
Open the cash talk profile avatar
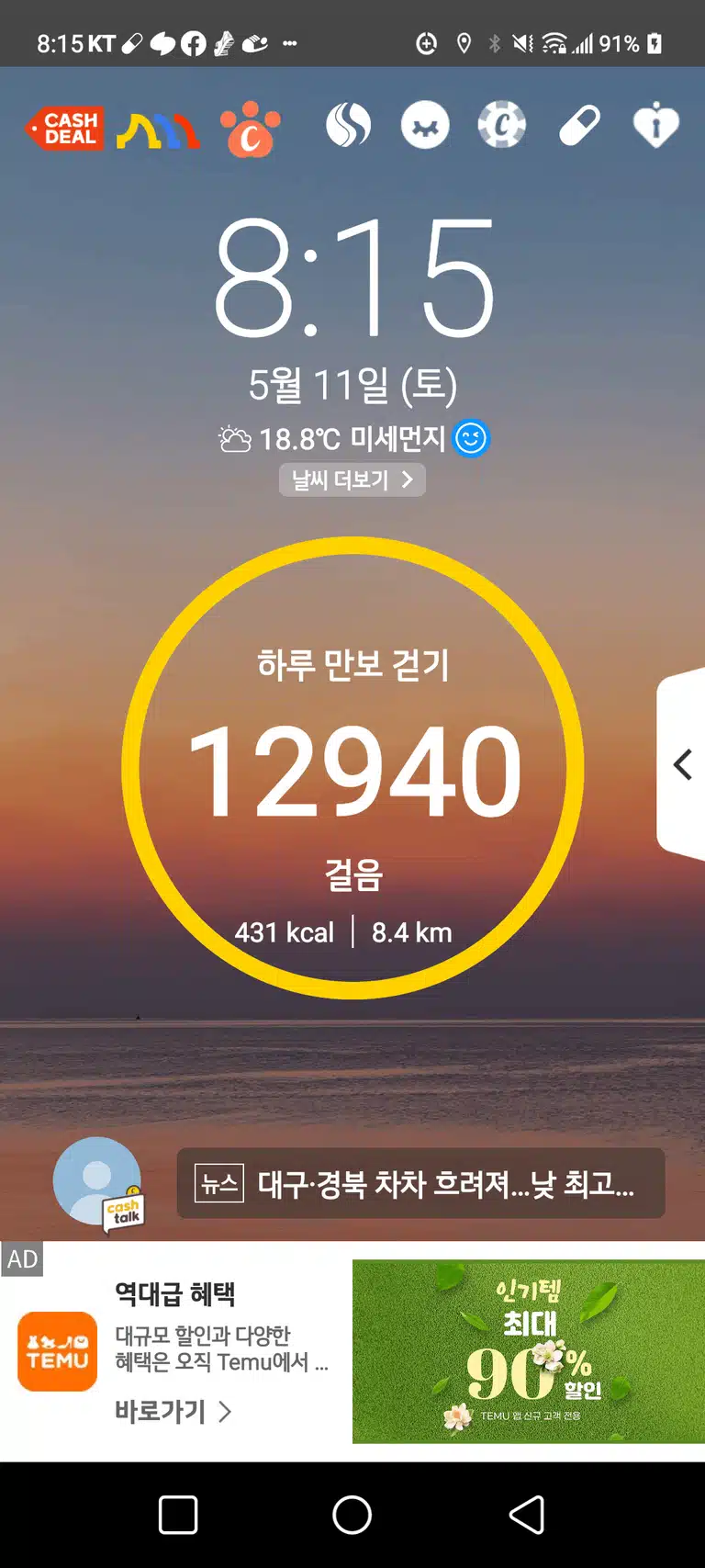point(98,1183)
